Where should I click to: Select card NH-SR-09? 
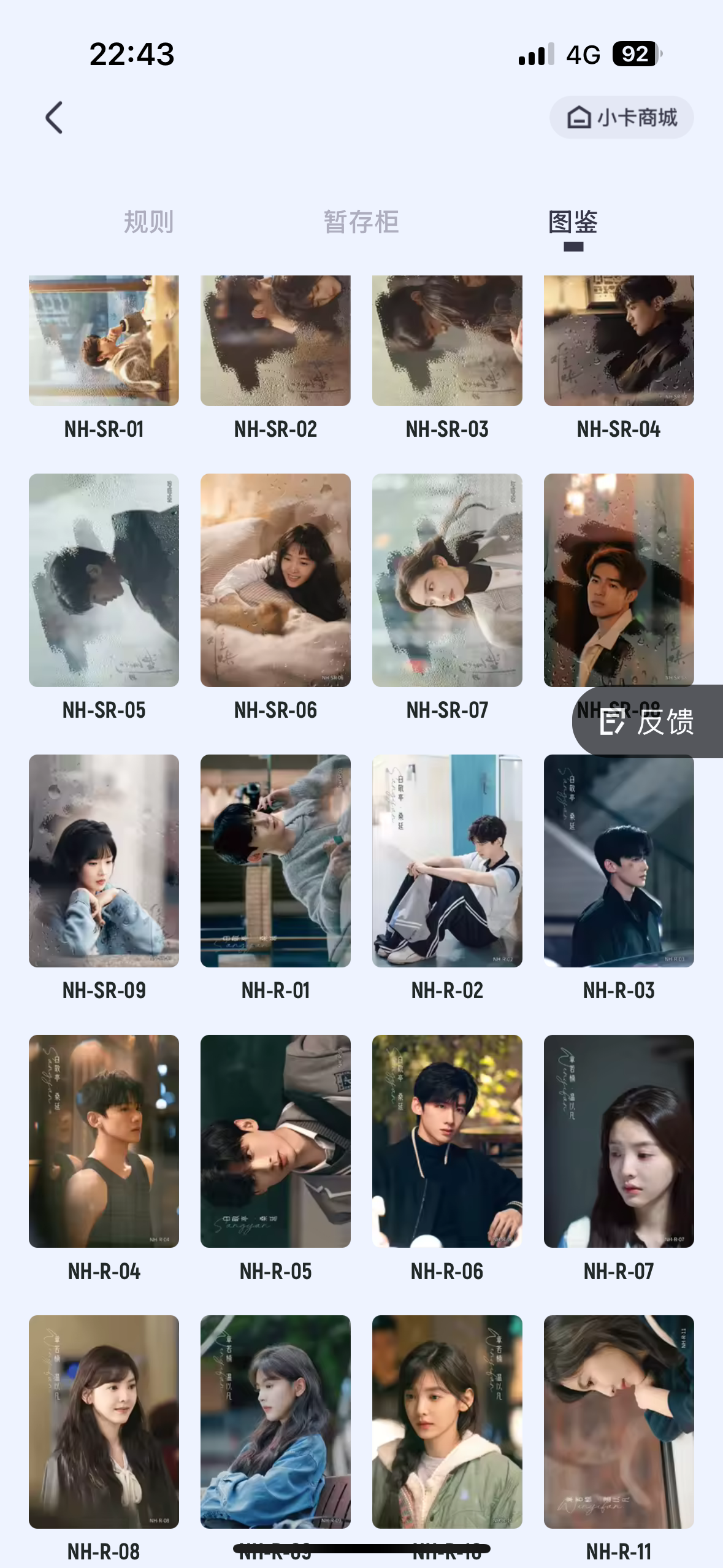(x=104, y=861)
